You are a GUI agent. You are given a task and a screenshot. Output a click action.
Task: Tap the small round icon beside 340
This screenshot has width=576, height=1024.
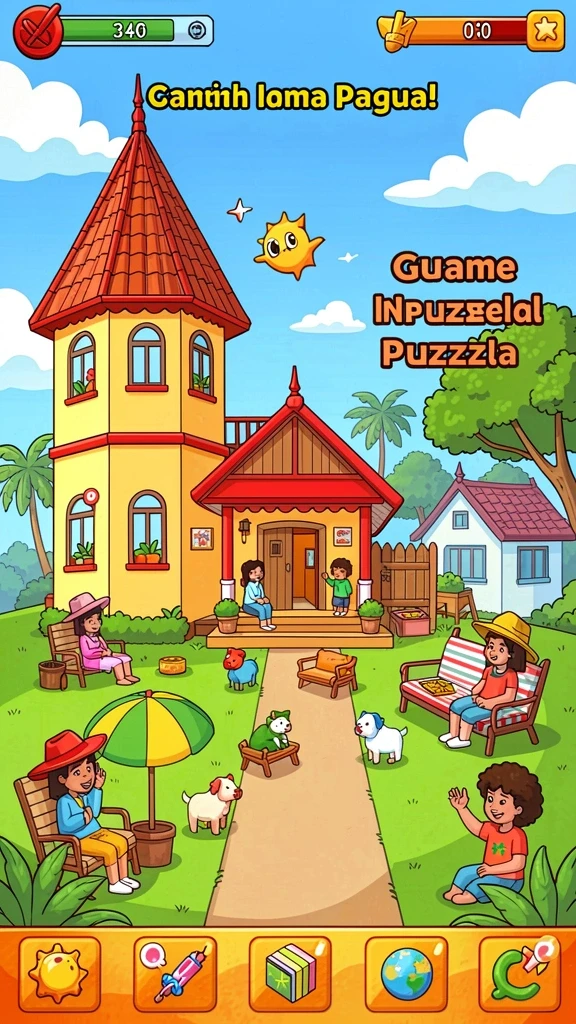click(x=196, y=30)
